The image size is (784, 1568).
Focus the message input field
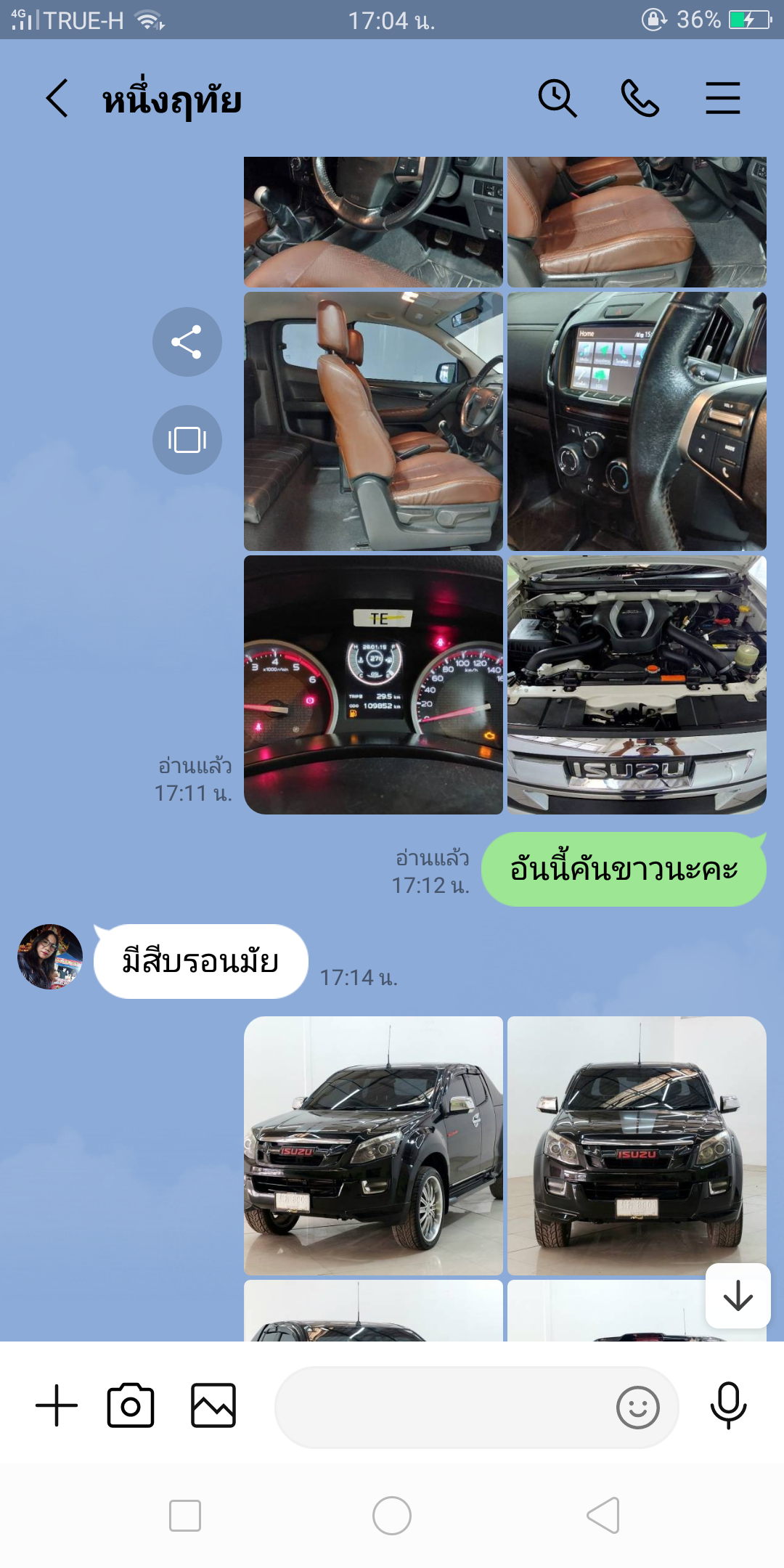443,1408
